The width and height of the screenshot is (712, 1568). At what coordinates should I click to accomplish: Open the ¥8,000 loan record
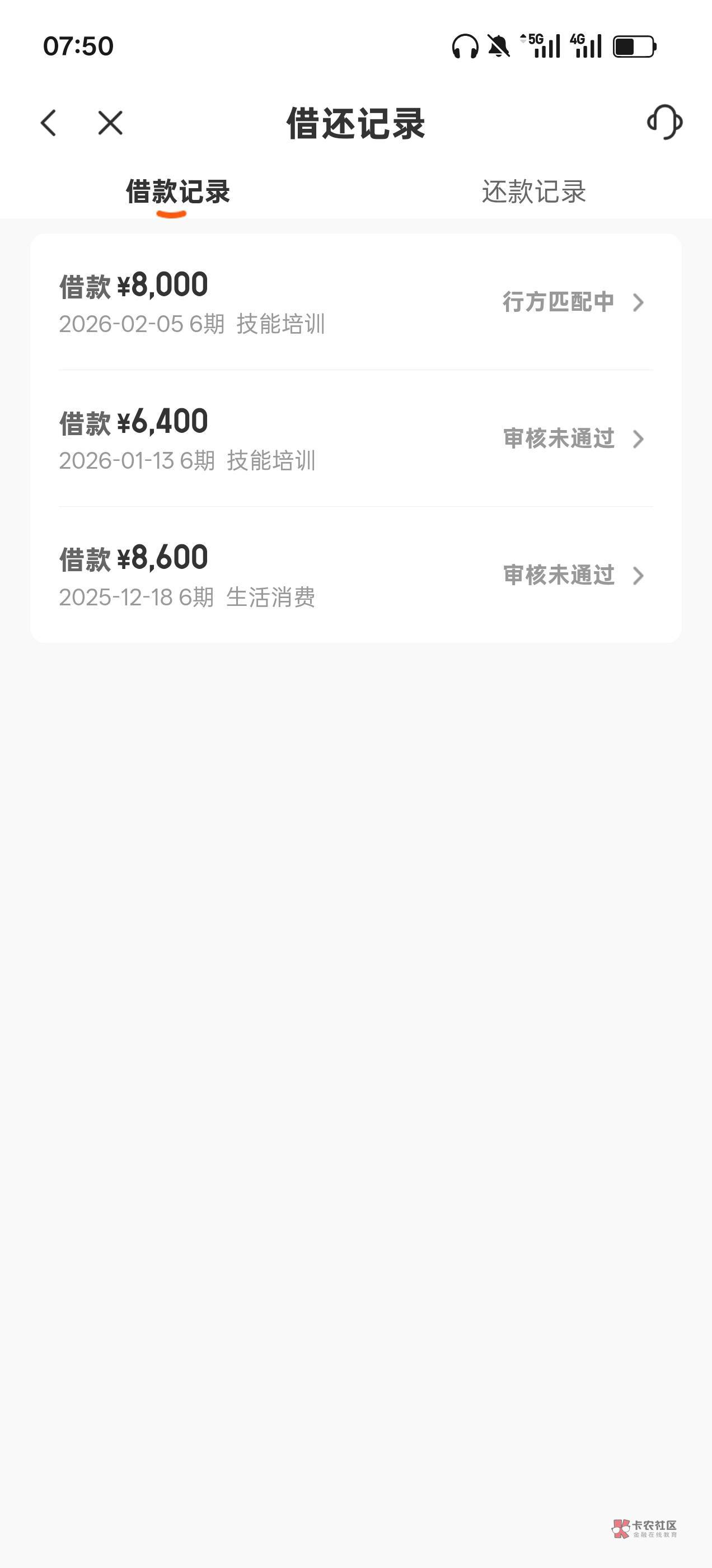pos(355,302)
